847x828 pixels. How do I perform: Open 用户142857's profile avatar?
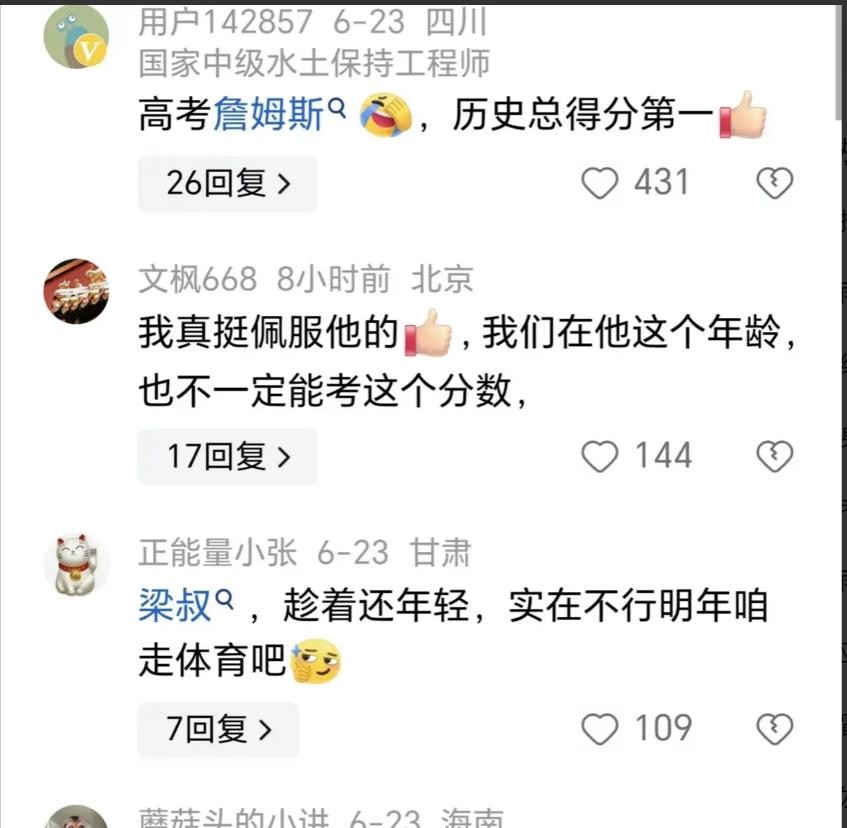pyautogui.click(x=76, y=37)
